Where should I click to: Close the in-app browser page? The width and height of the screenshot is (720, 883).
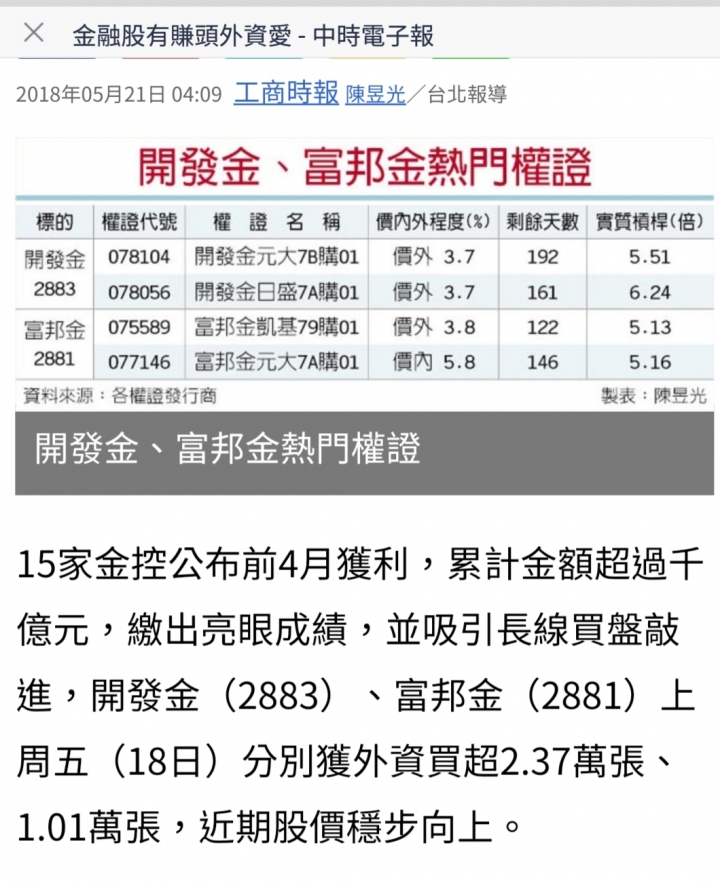pos(34,33)
